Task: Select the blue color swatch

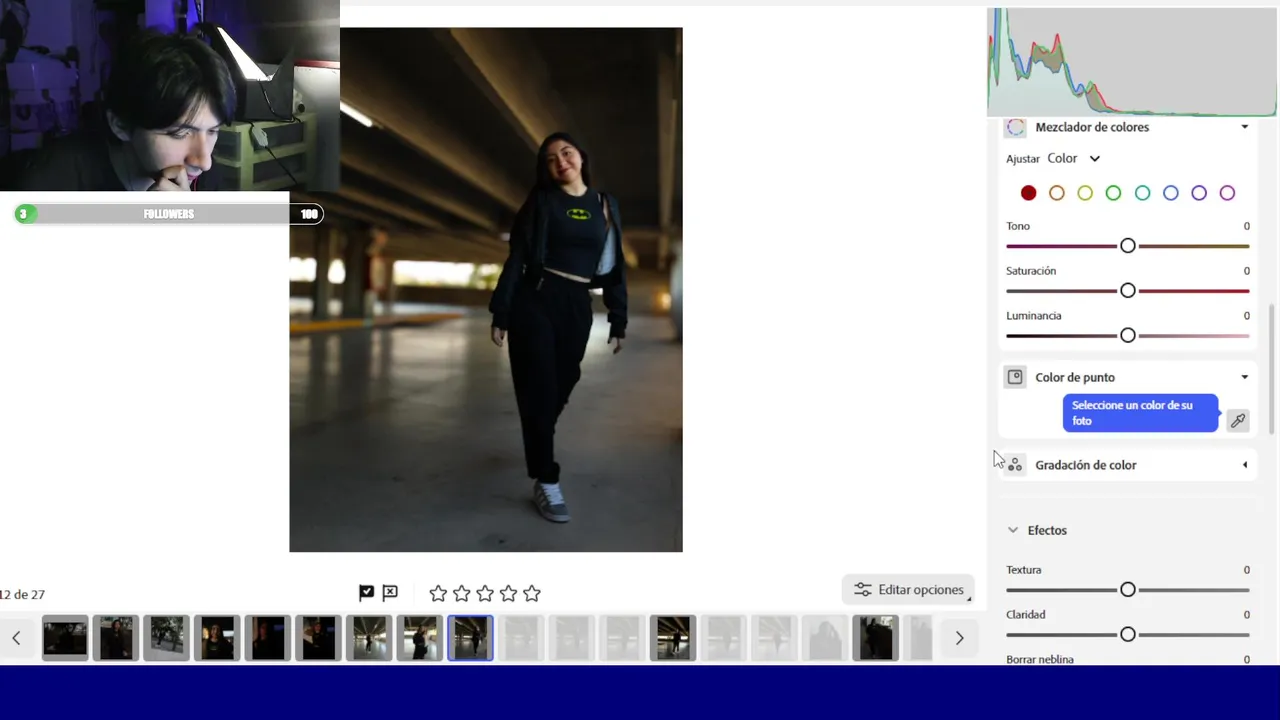Action: [1171, 193]
